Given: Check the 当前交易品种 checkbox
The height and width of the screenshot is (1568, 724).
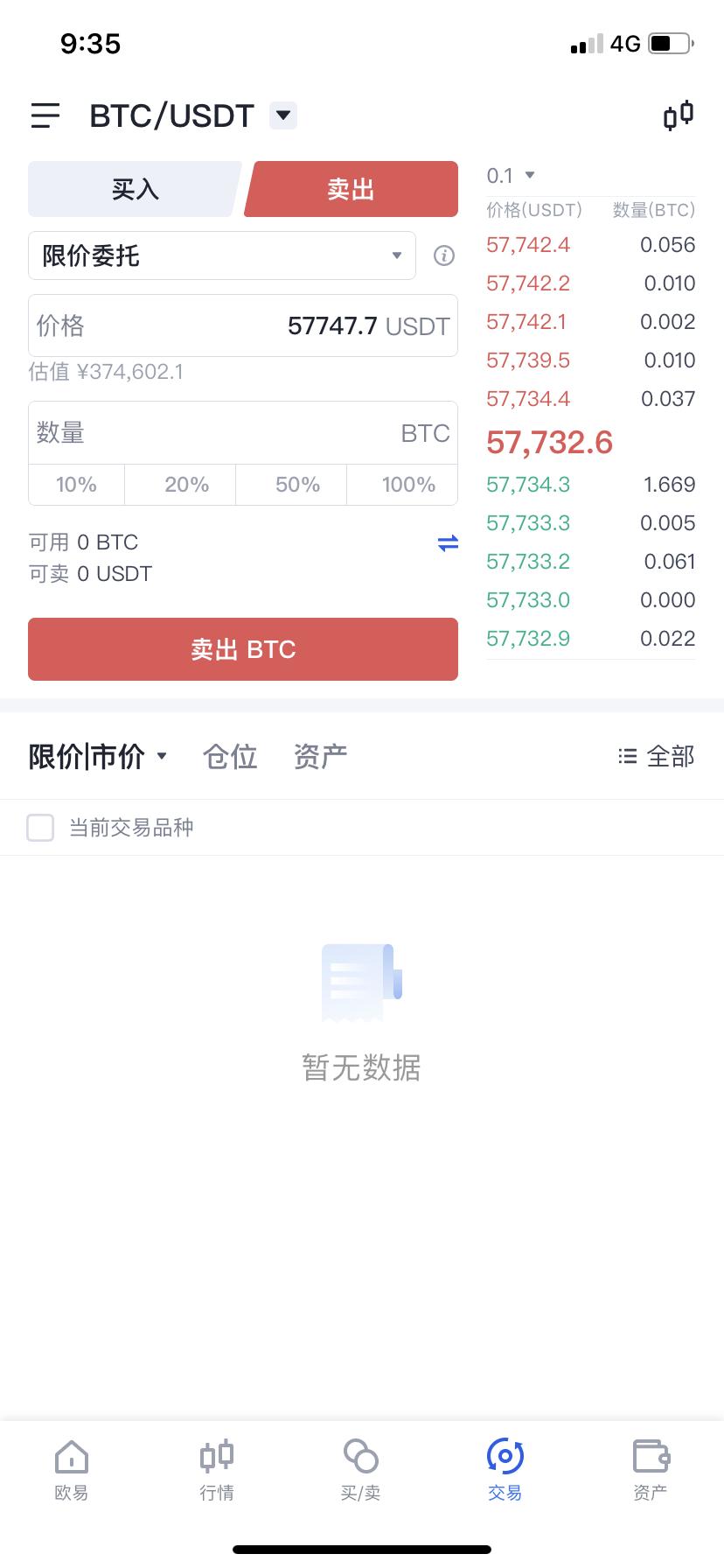Looking at the screenshot, I should [x=40, y=828].
